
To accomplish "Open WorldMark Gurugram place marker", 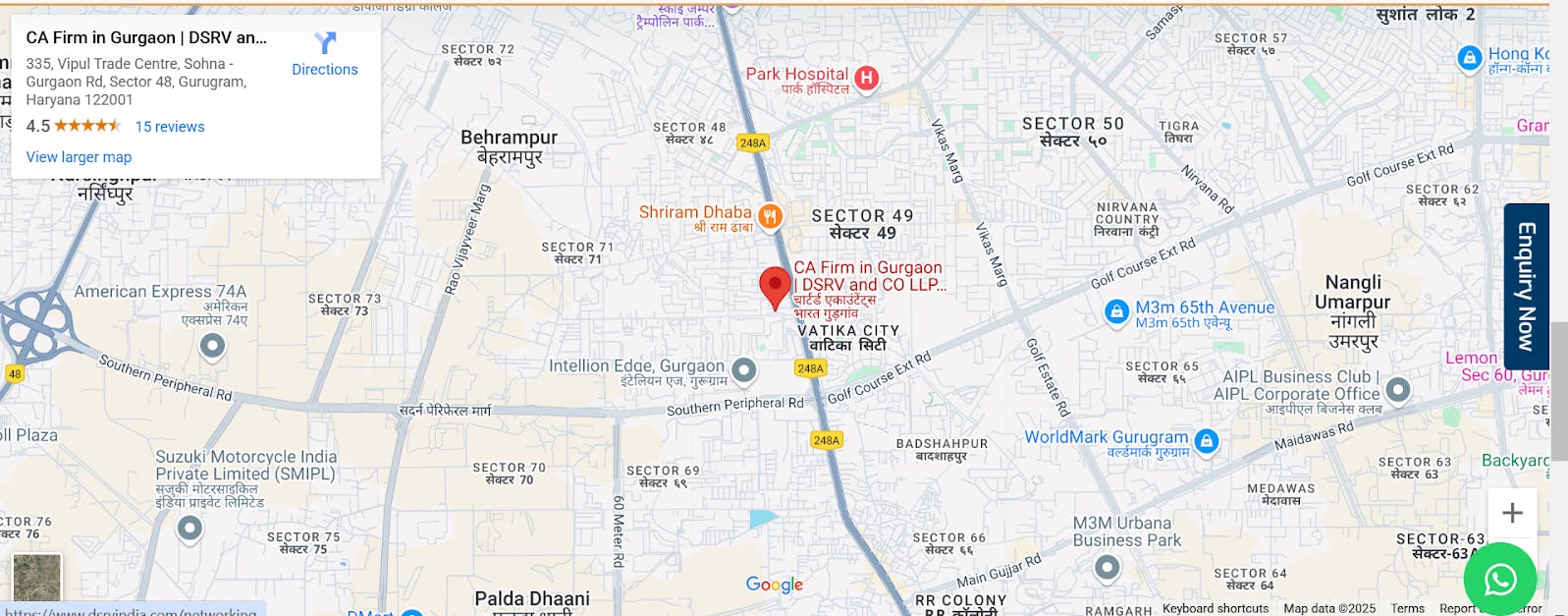I will click(x=1207, y=441).
